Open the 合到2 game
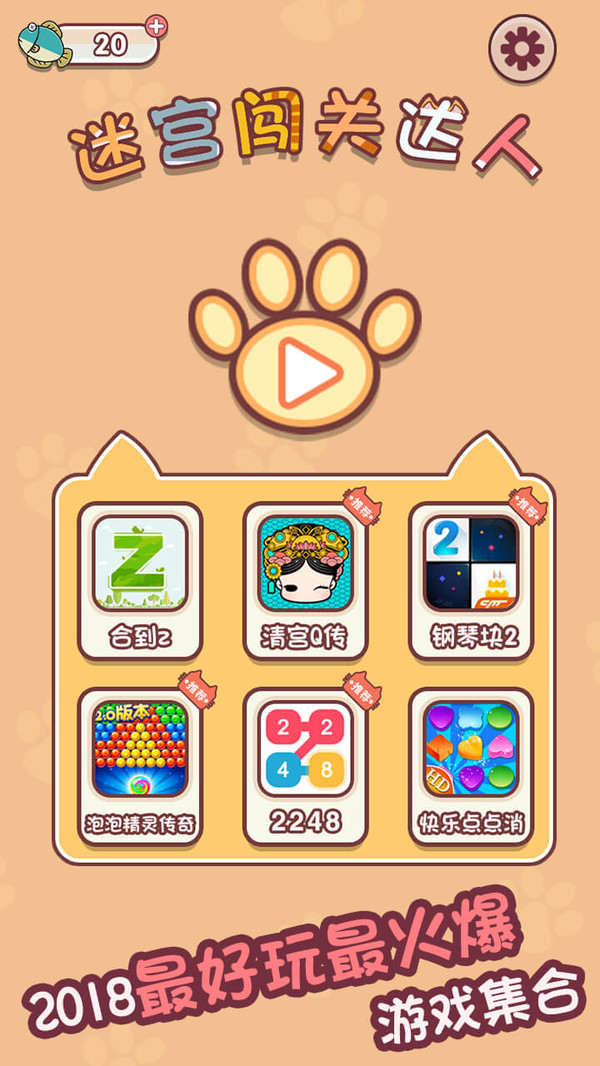Screen dimensions: 600x1066 (x=140, y=579)
